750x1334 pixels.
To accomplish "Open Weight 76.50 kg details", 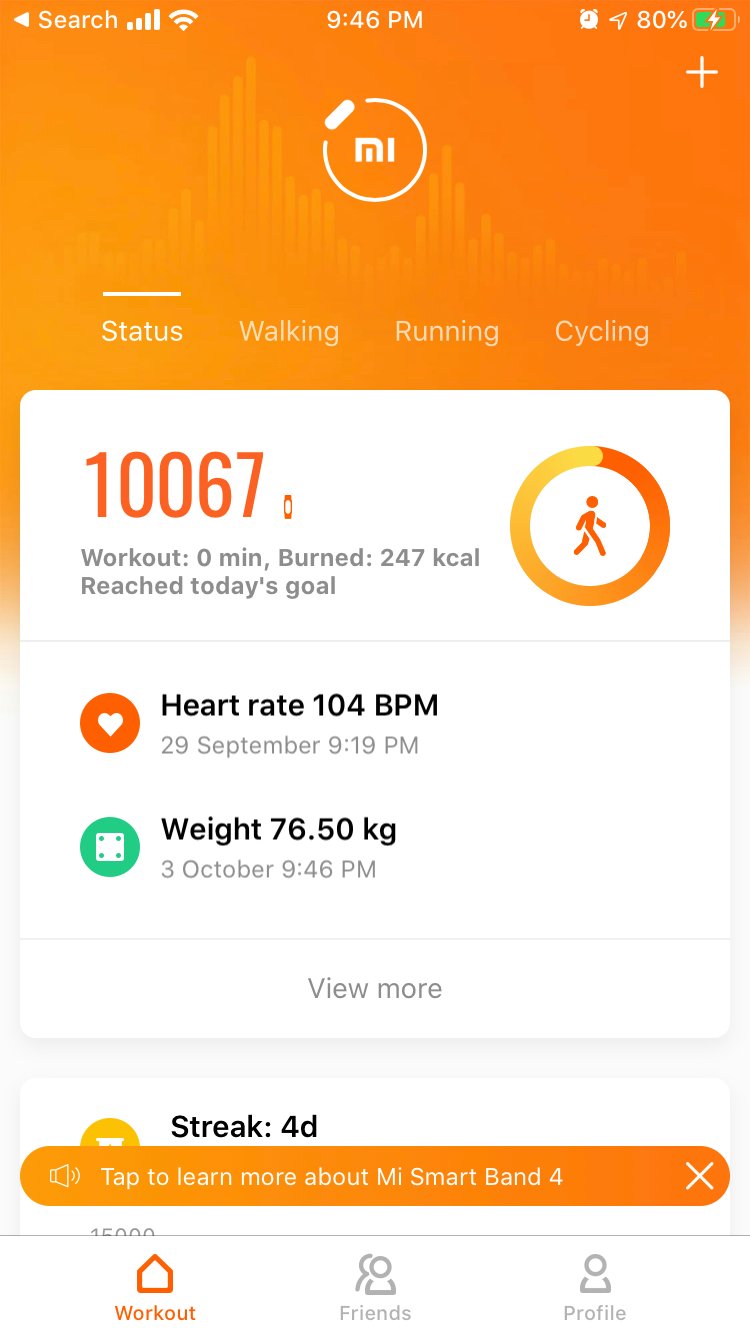I will tap(280, 847).
